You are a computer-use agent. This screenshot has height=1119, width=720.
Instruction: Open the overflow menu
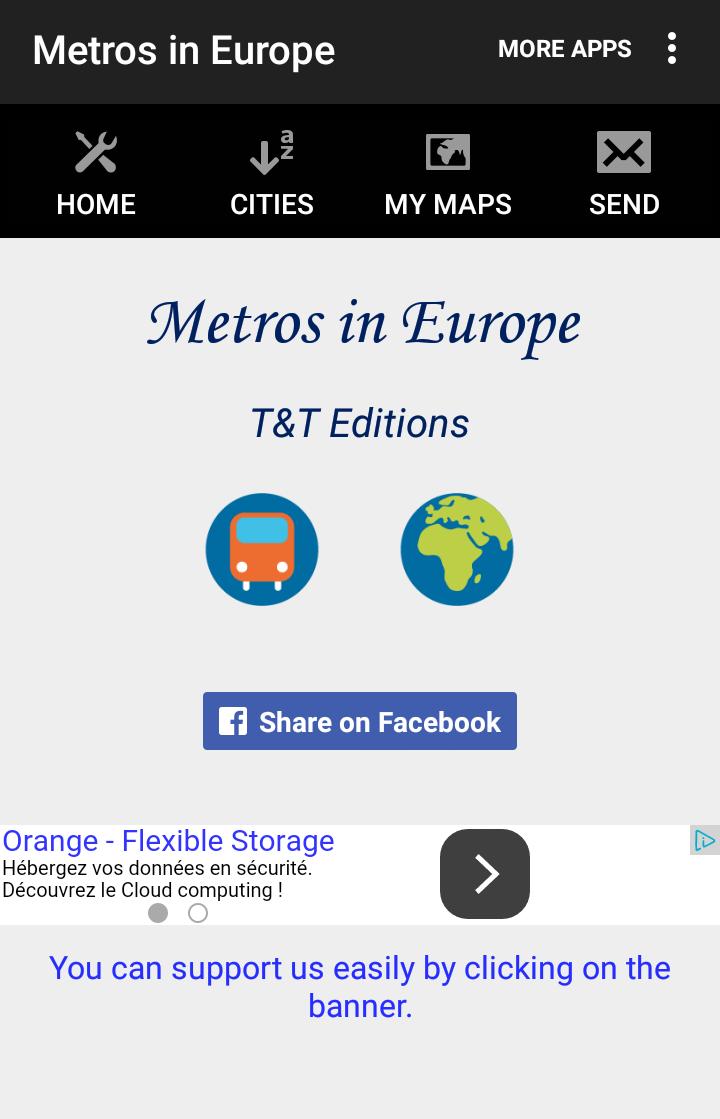click(x=672, y=49)
